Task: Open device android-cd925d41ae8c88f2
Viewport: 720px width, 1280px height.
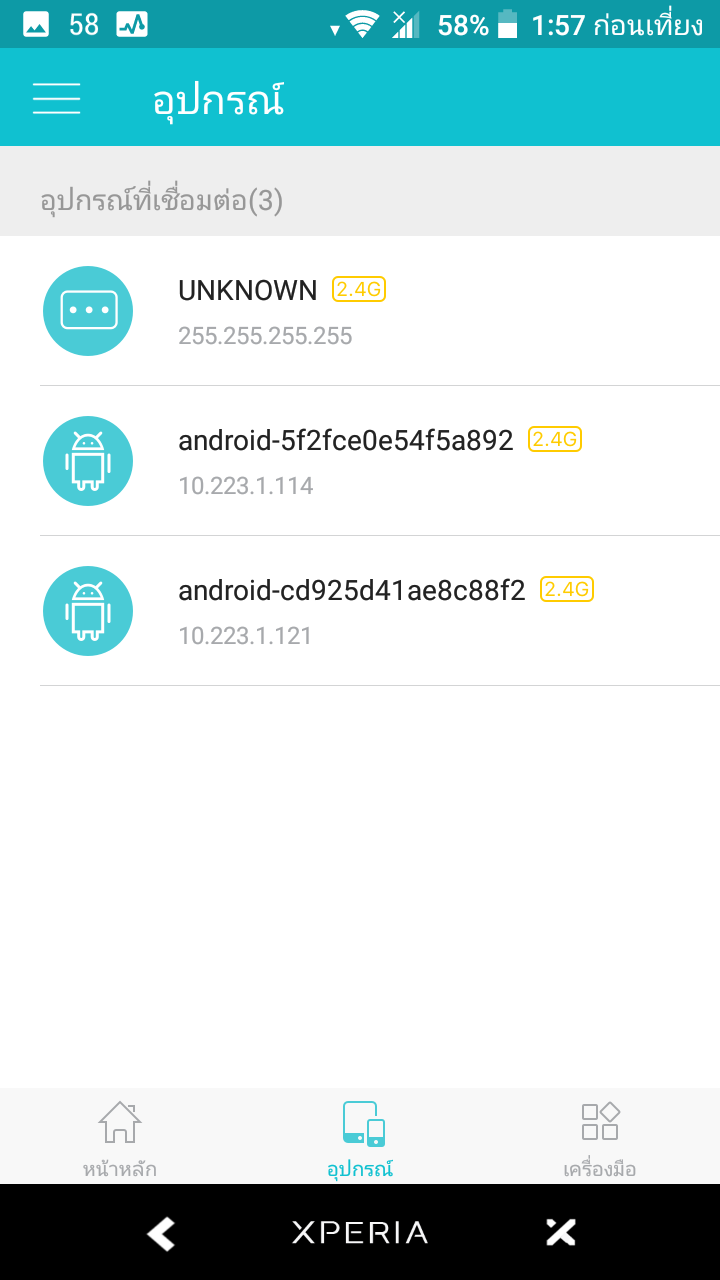Action: tap(360, 611)
